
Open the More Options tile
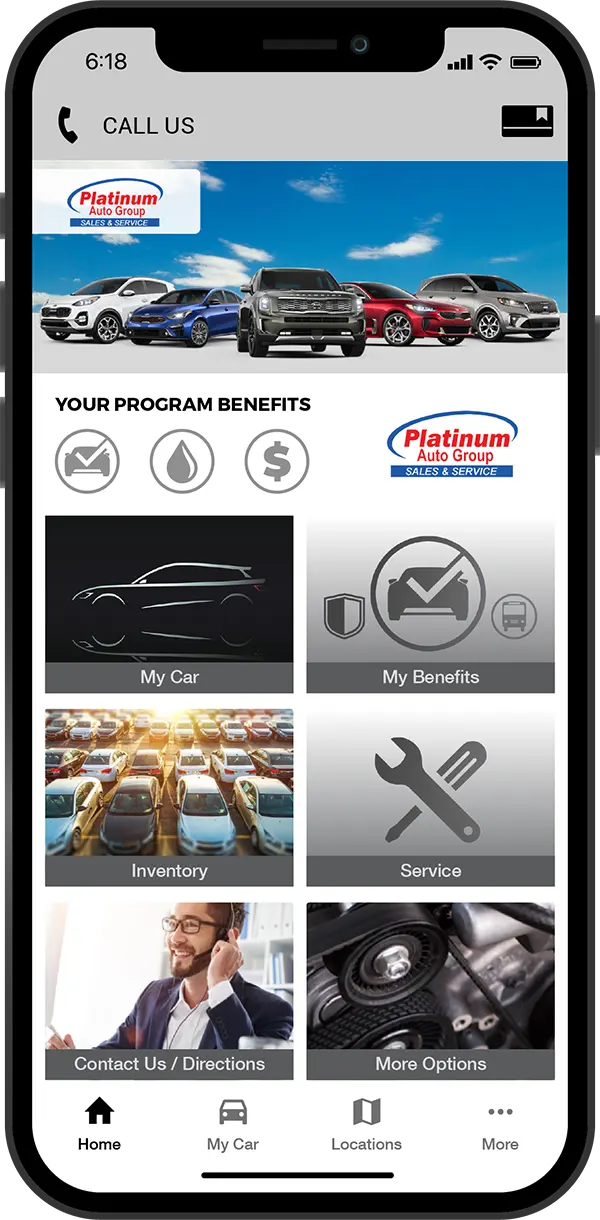pos(430,990)
